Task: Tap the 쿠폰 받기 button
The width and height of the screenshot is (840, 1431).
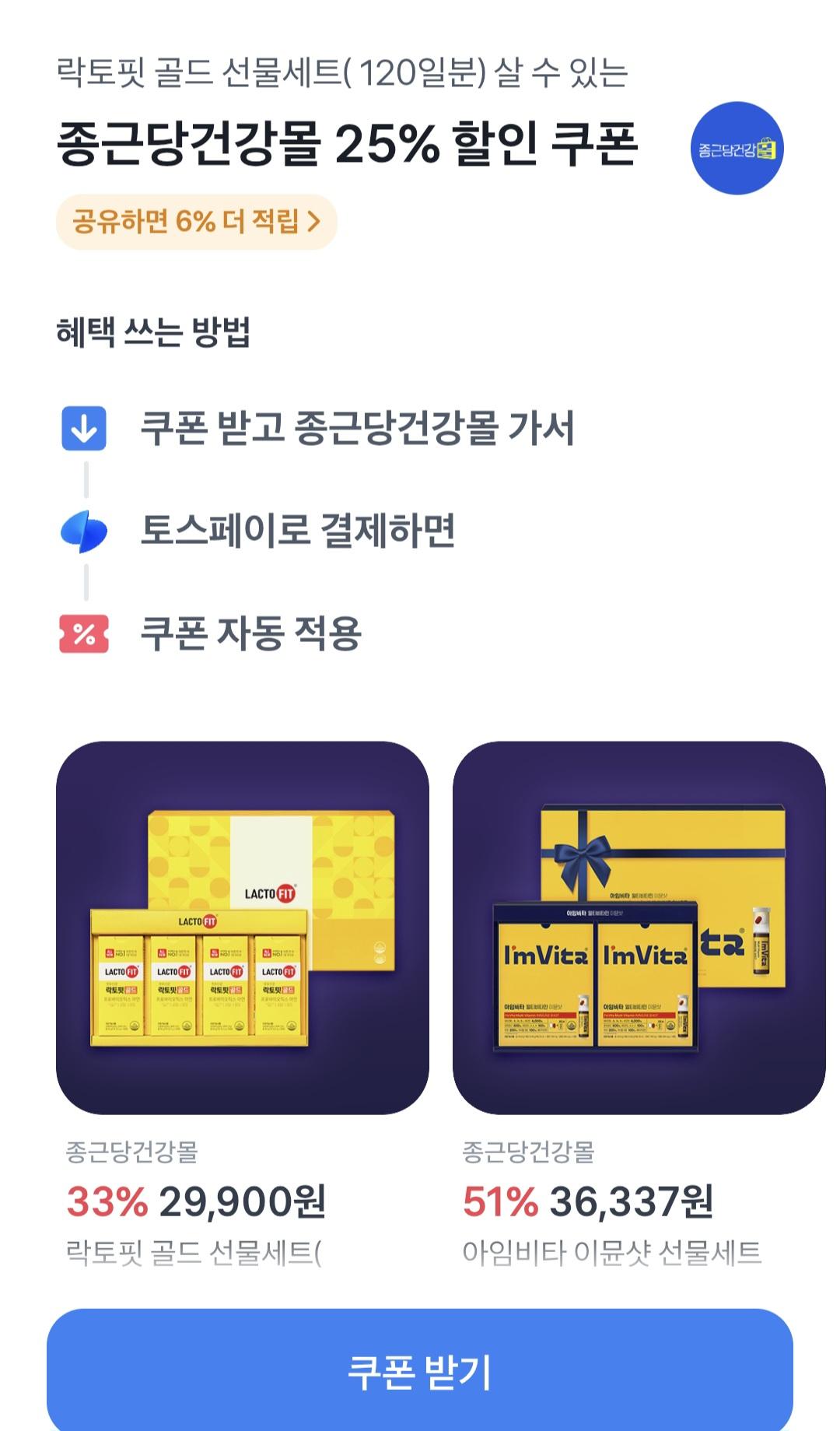Action: coord(420,1371)
